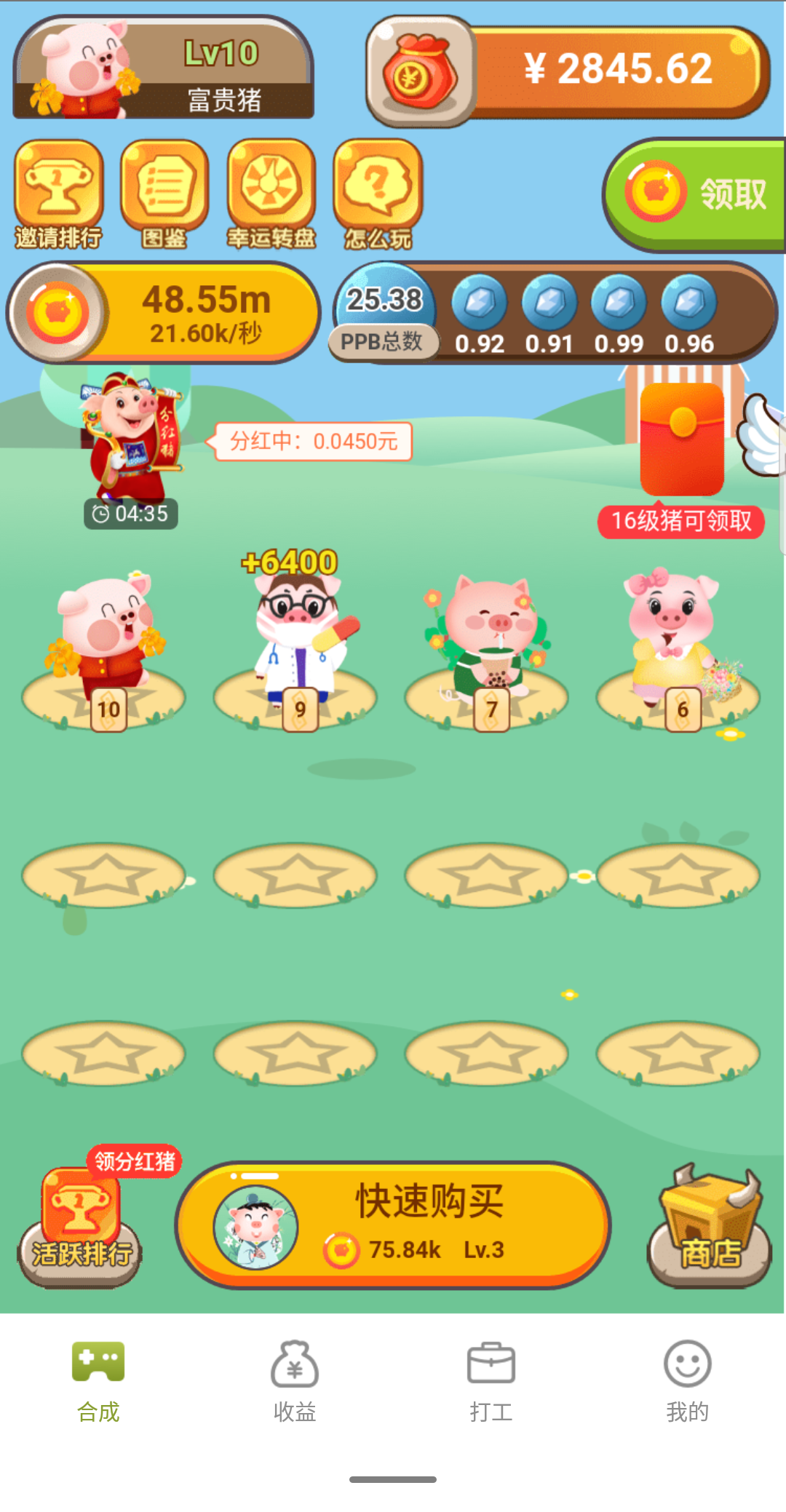The width and height of the screenshot is (786, 1512).
Task: Tap 快速购买 to buy a pig
Action: 393,1225
